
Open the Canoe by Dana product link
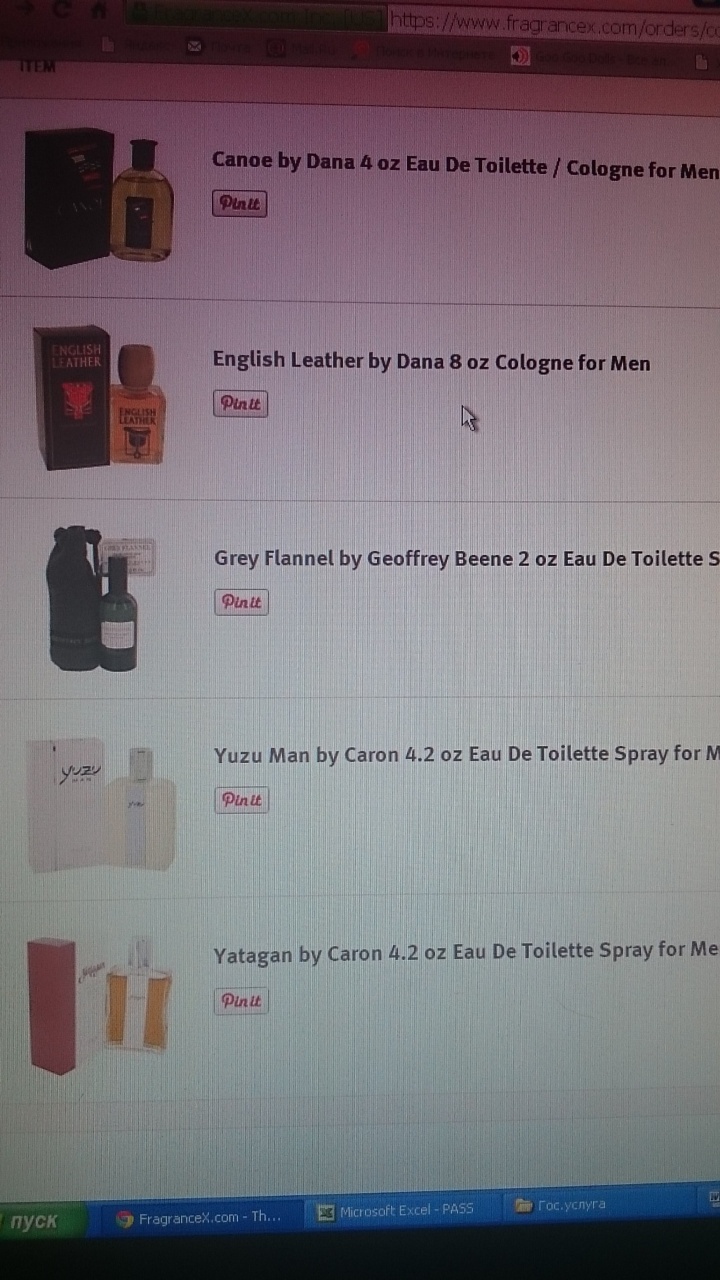[x=464, y=166]
